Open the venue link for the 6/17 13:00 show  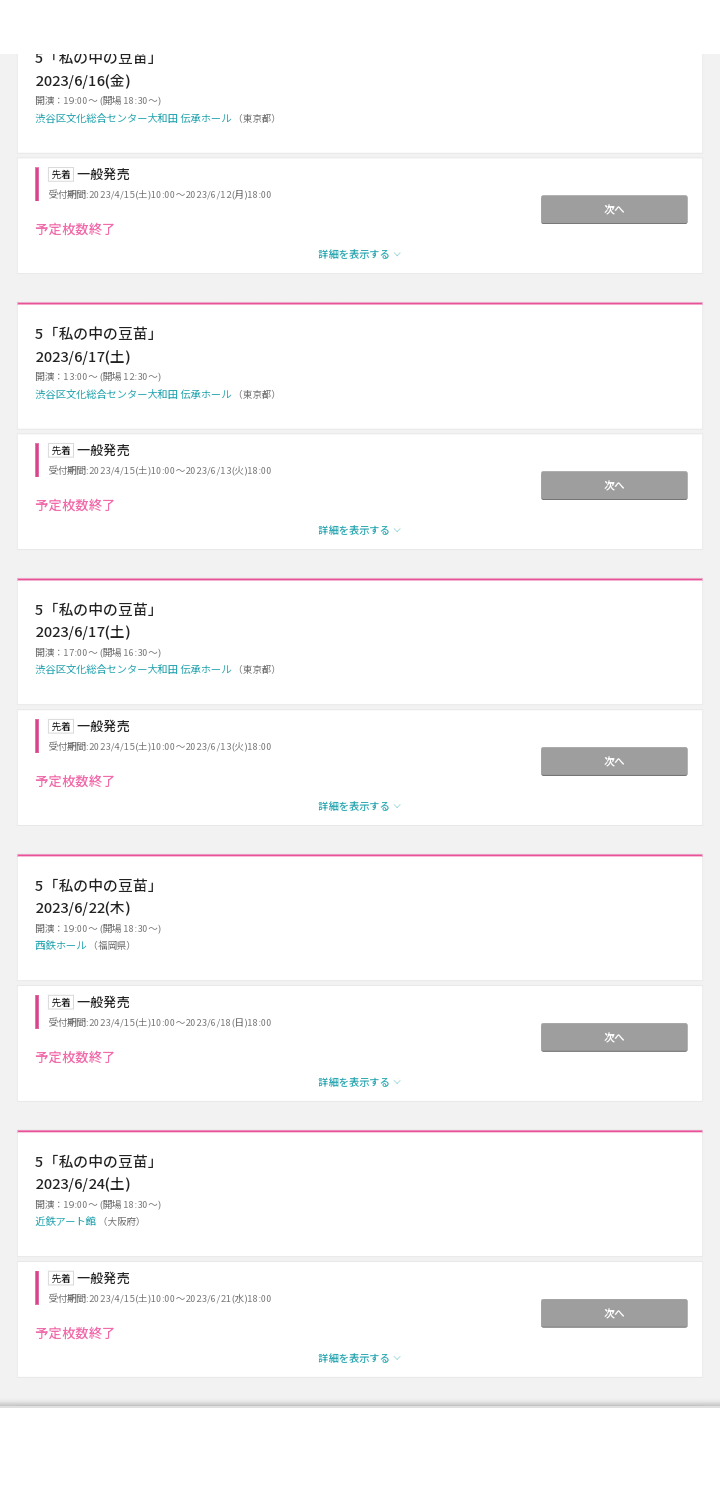(133, 394)
